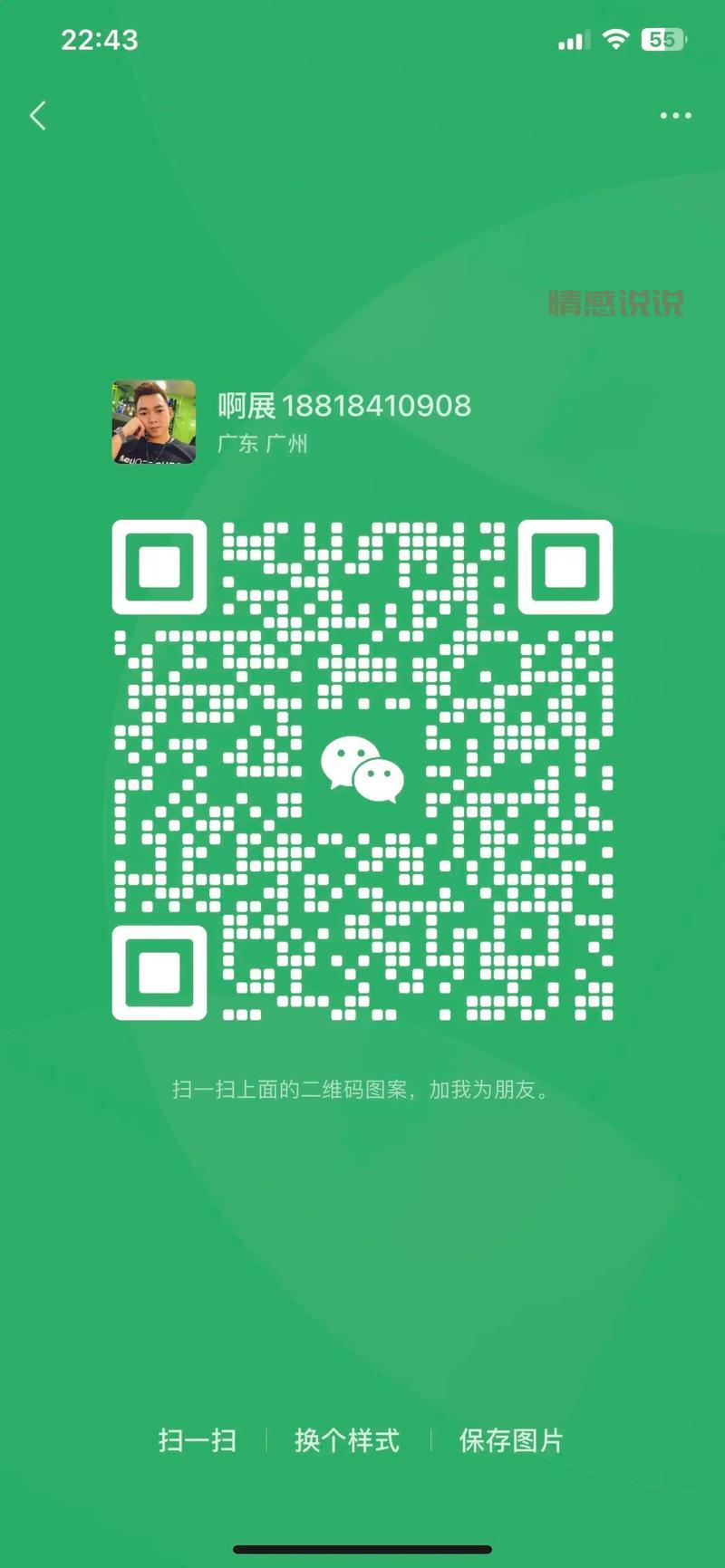
Task: Tap 保存图片 to save the QR image
Action: [x=510, y=1440]
